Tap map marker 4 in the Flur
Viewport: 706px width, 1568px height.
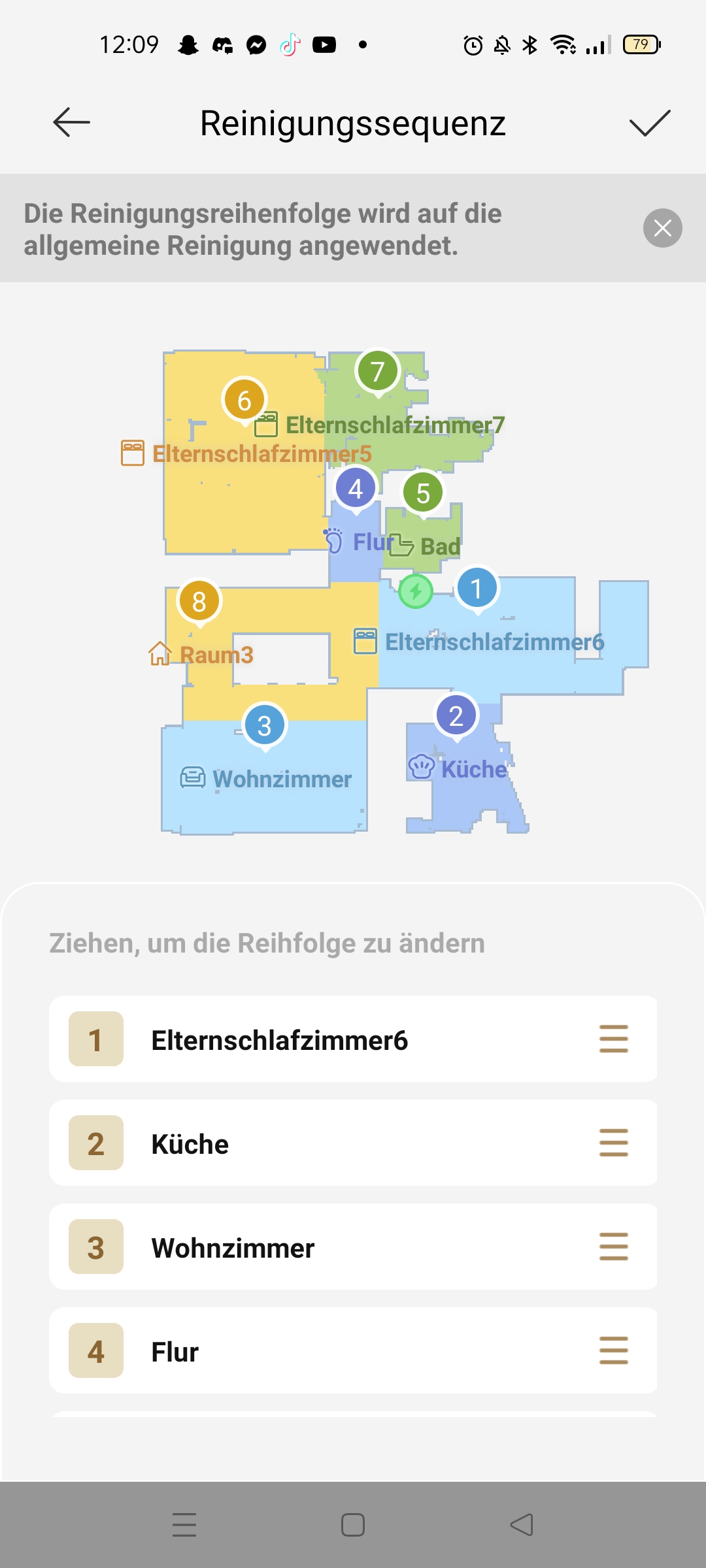pos(356,489)
